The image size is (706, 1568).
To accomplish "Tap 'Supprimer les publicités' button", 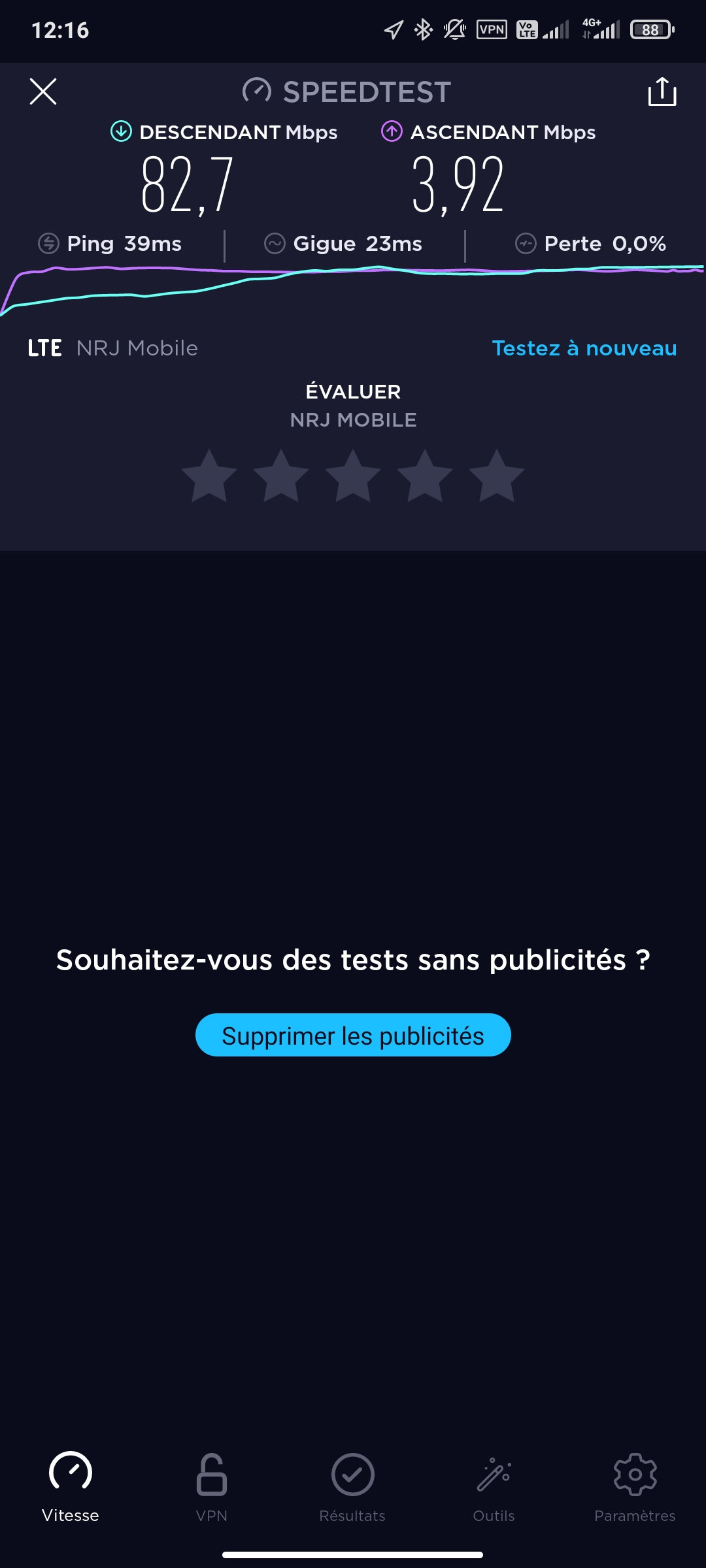I will click(x=353, y=1036).
